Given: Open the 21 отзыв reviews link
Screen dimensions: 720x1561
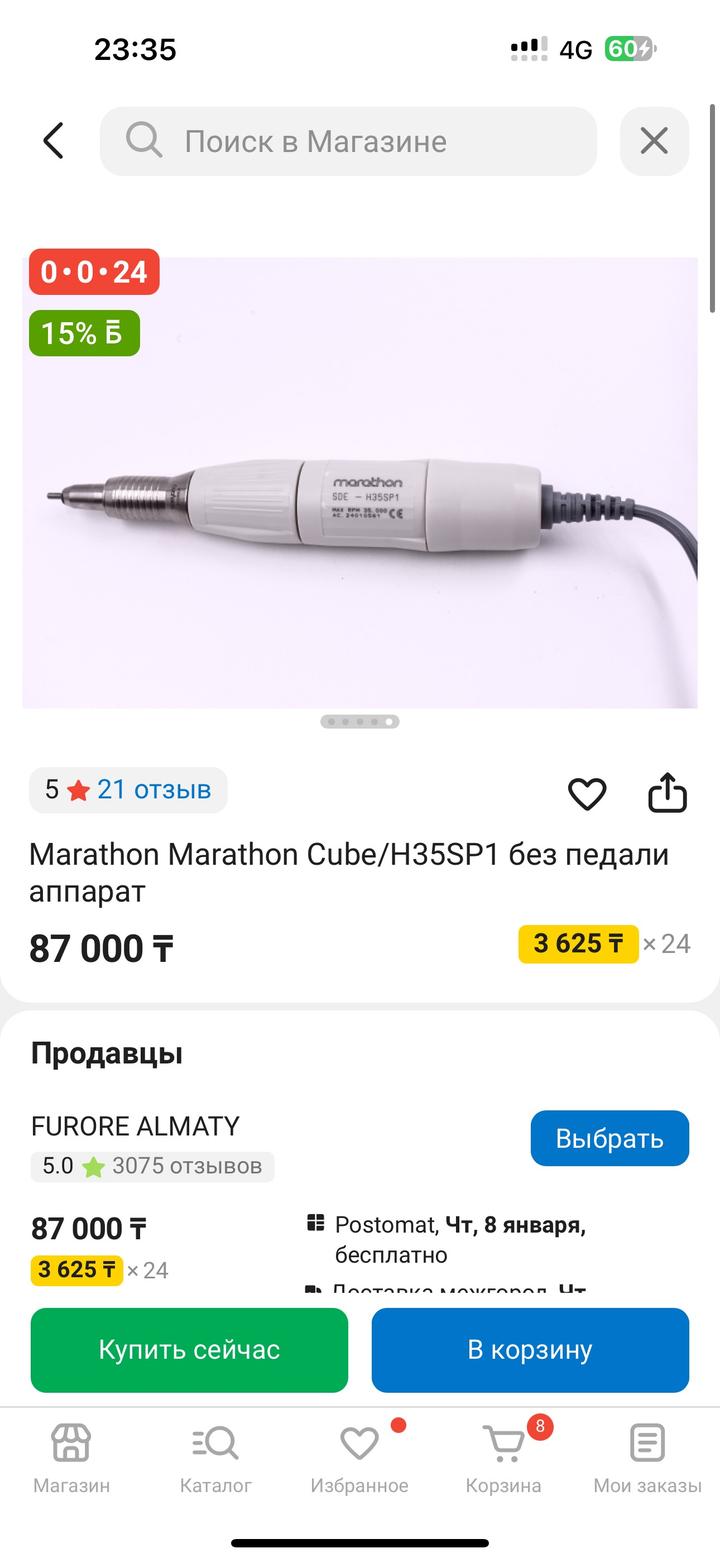Looking at the screenshot, I should click(x=154, y=790).
